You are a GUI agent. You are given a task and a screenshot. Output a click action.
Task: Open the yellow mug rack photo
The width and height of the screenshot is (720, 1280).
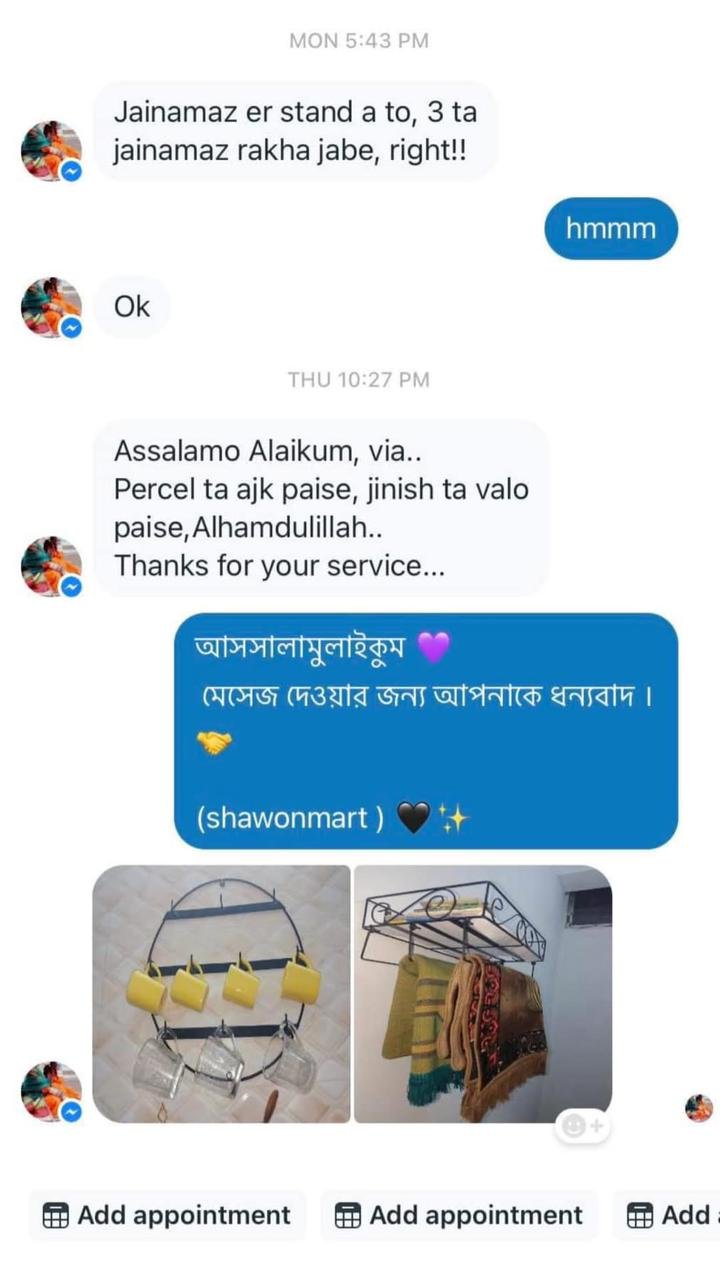click(x=221, y=993)
